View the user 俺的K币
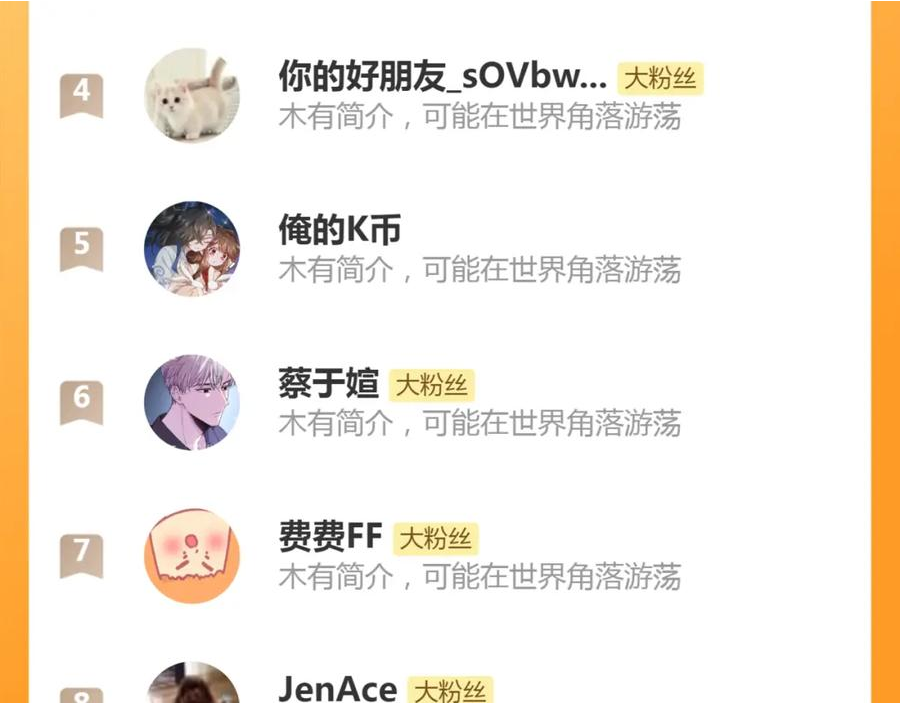 450,248
